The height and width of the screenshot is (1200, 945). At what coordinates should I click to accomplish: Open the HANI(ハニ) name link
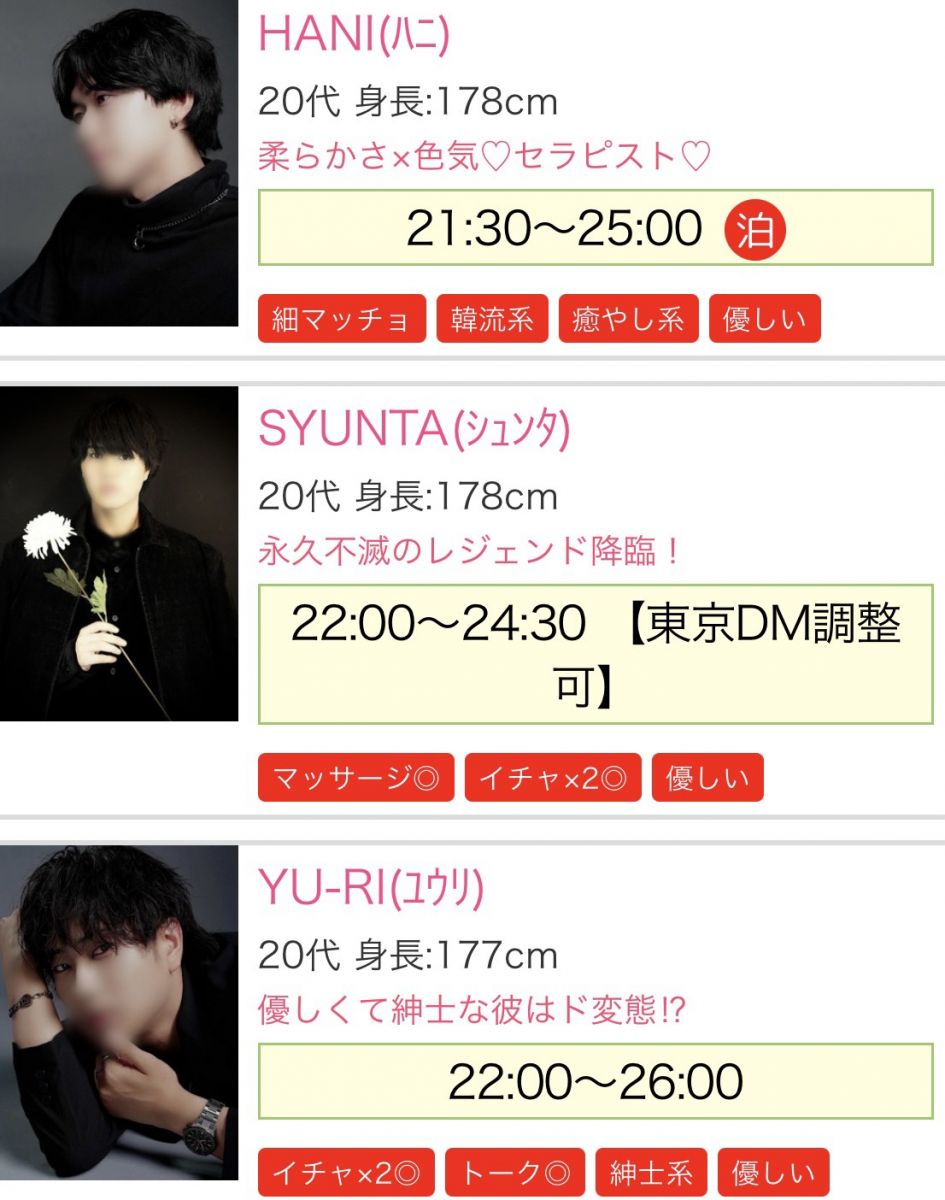[x=354, y=35]
